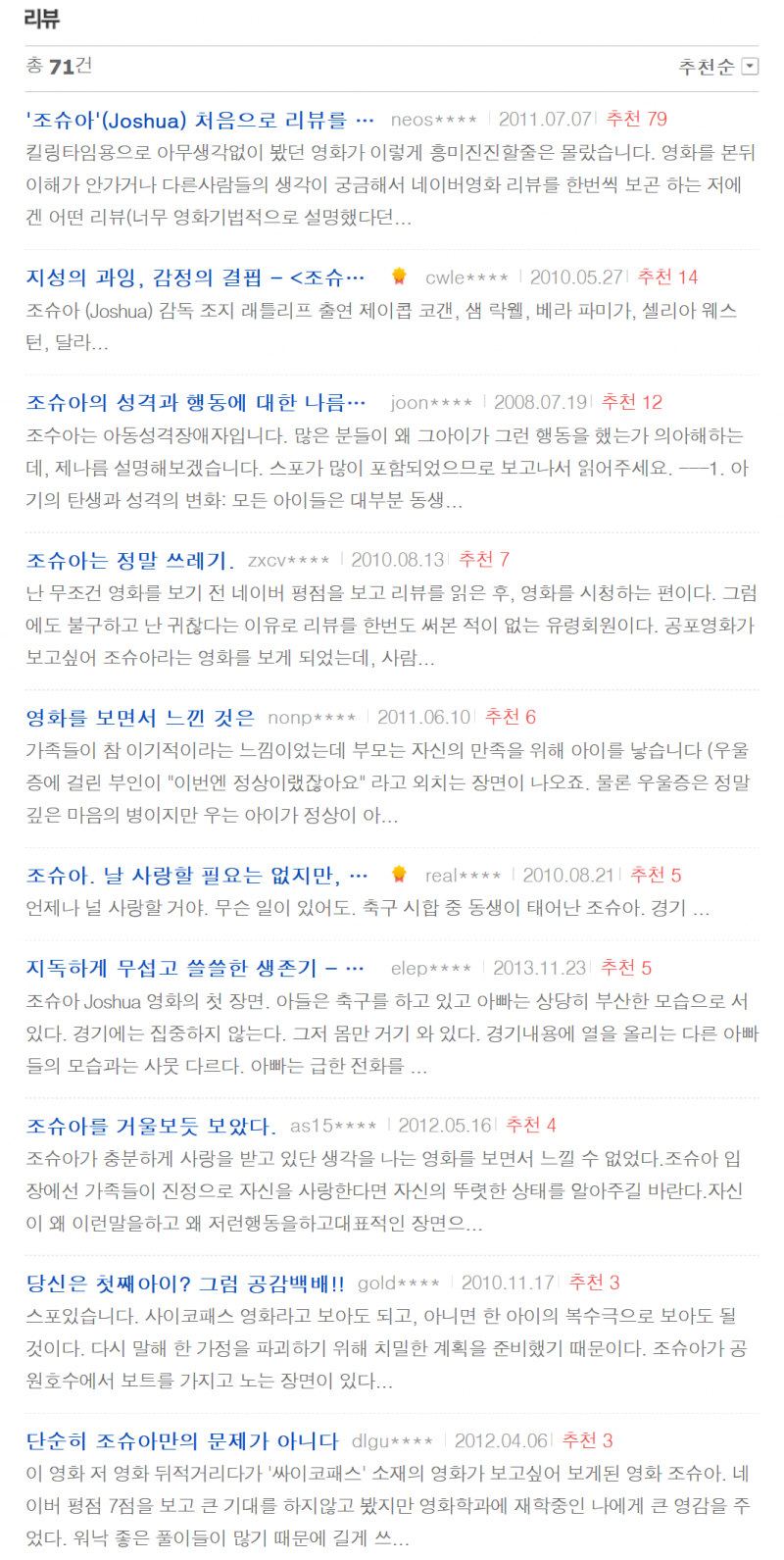Open review '단순히 조슈아만의 문제가 아니다'
The height and width of the screenshot is (1560, 784).
point(182,1440)
